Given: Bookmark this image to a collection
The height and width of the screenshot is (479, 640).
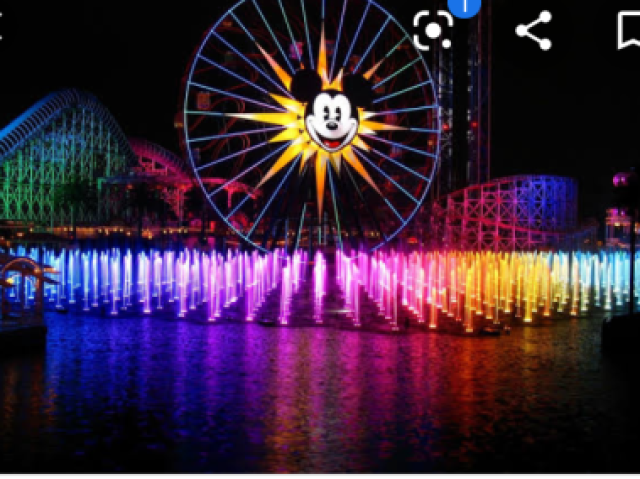Looking at the screenshot, I should point(629,30).
